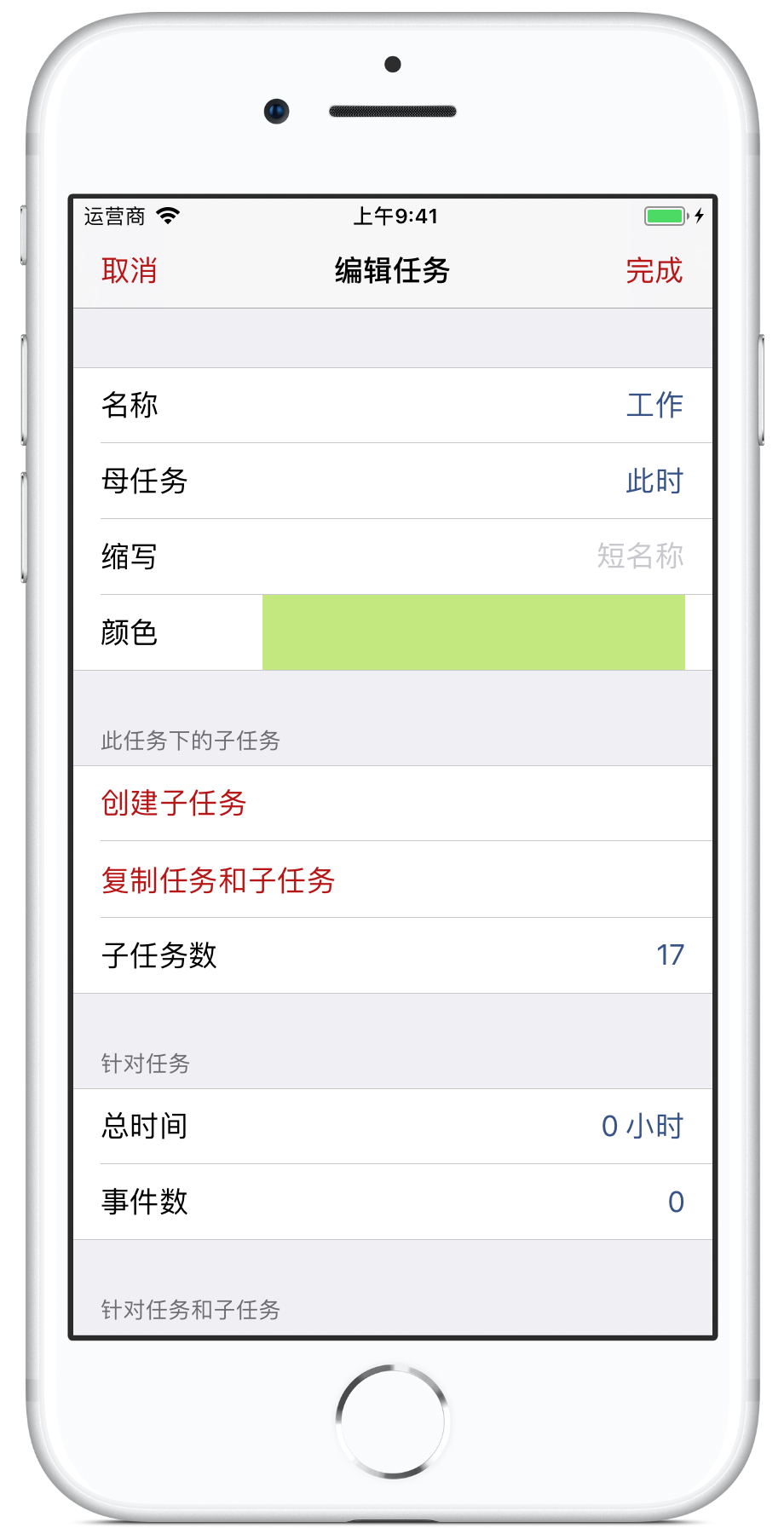Tap 完成 to save the task

click(654, 271)
